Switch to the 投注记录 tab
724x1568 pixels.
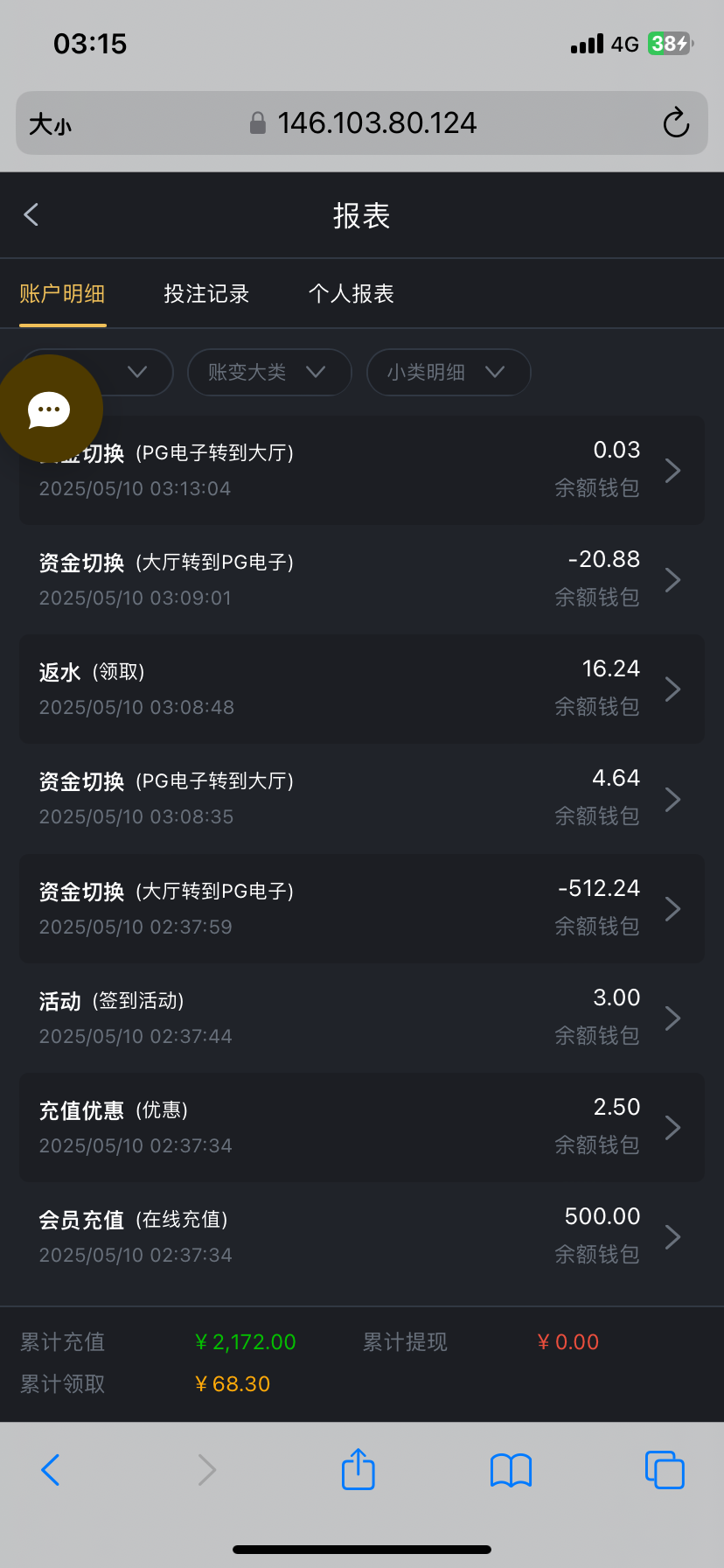point(206,294)
